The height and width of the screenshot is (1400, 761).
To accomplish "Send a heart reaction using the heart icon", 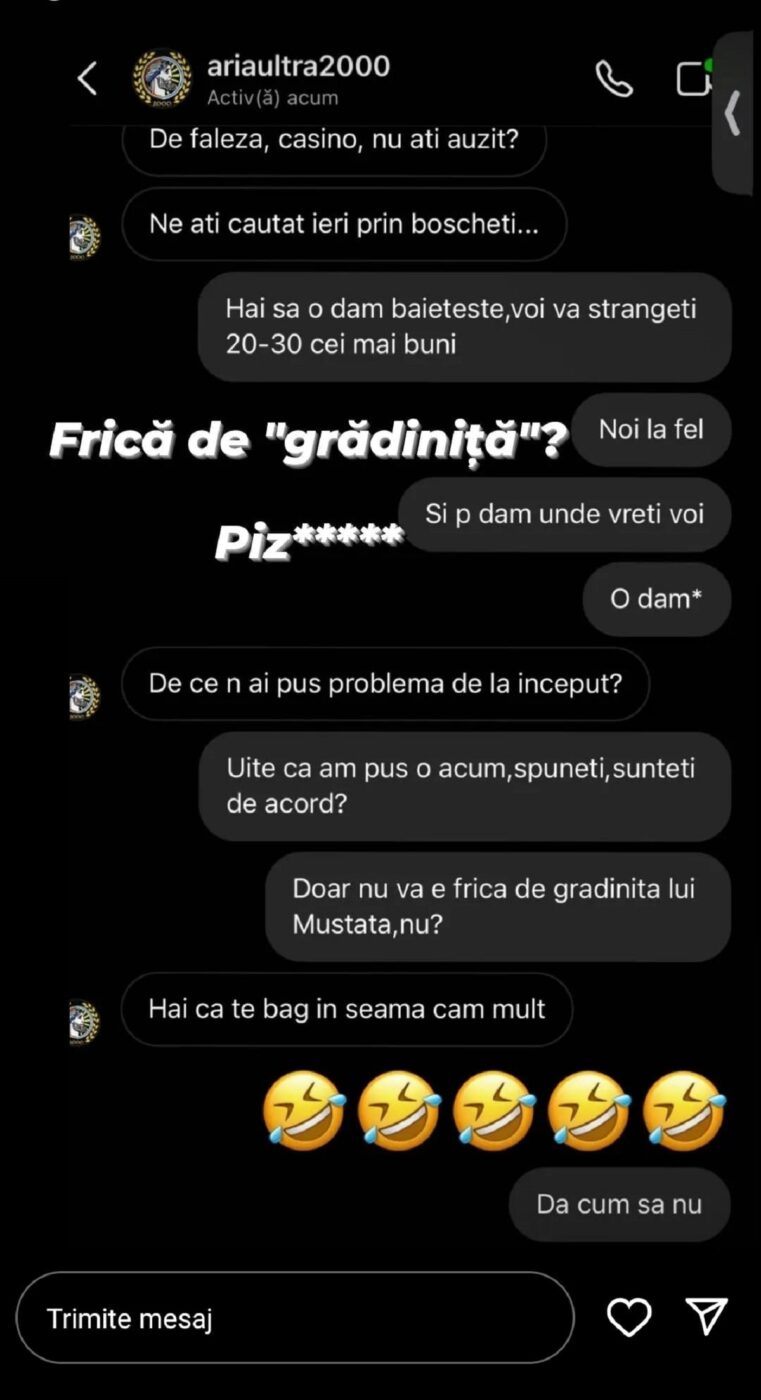I will click(x=629, y=1317).
